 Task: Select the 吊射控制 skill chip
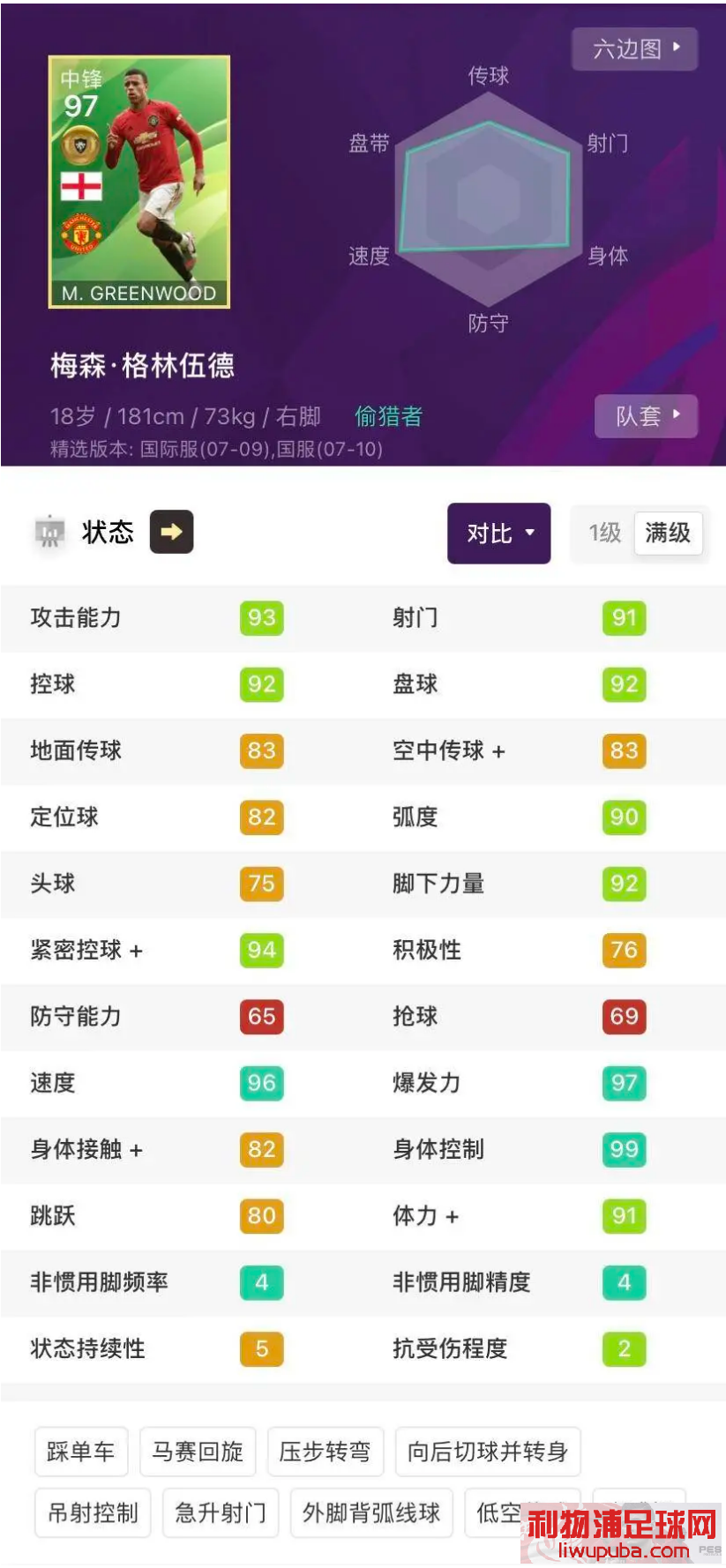coord(93,1512)
